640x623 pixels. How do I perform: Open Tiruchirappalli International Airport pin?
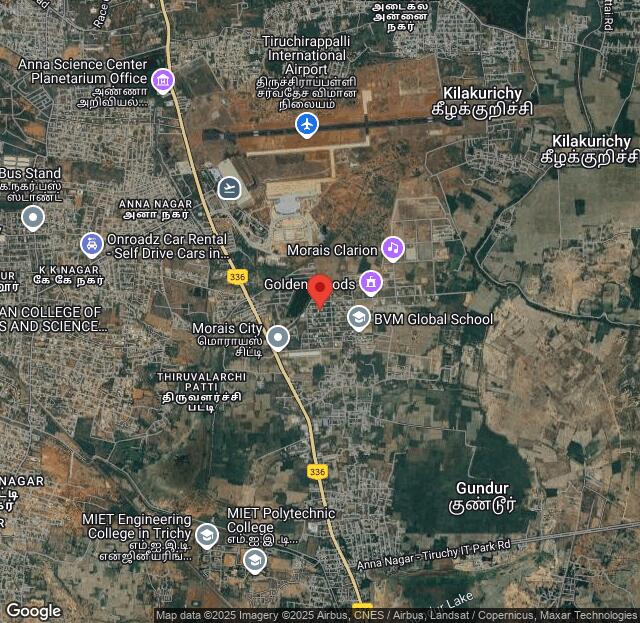point(307,124)
